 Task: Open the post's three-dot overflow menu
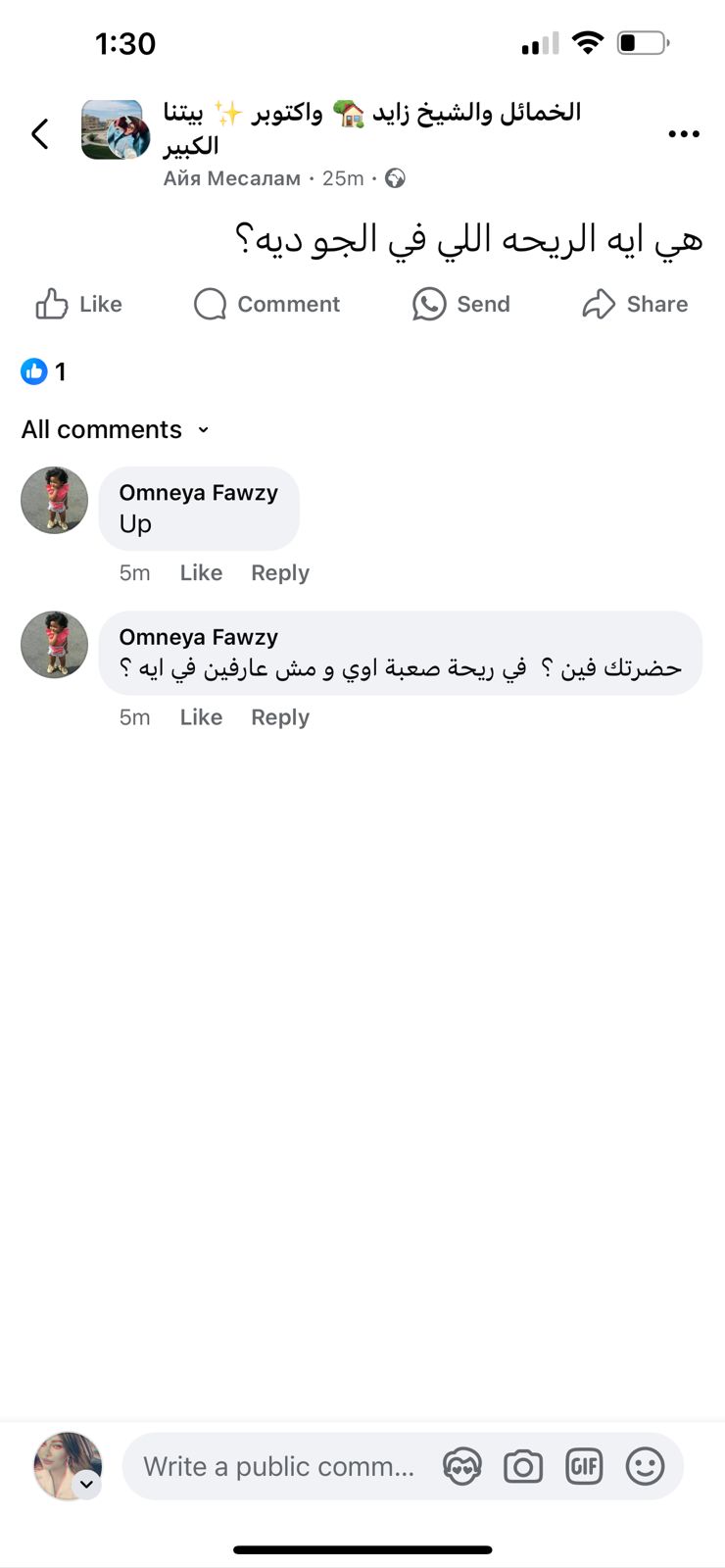683,134
